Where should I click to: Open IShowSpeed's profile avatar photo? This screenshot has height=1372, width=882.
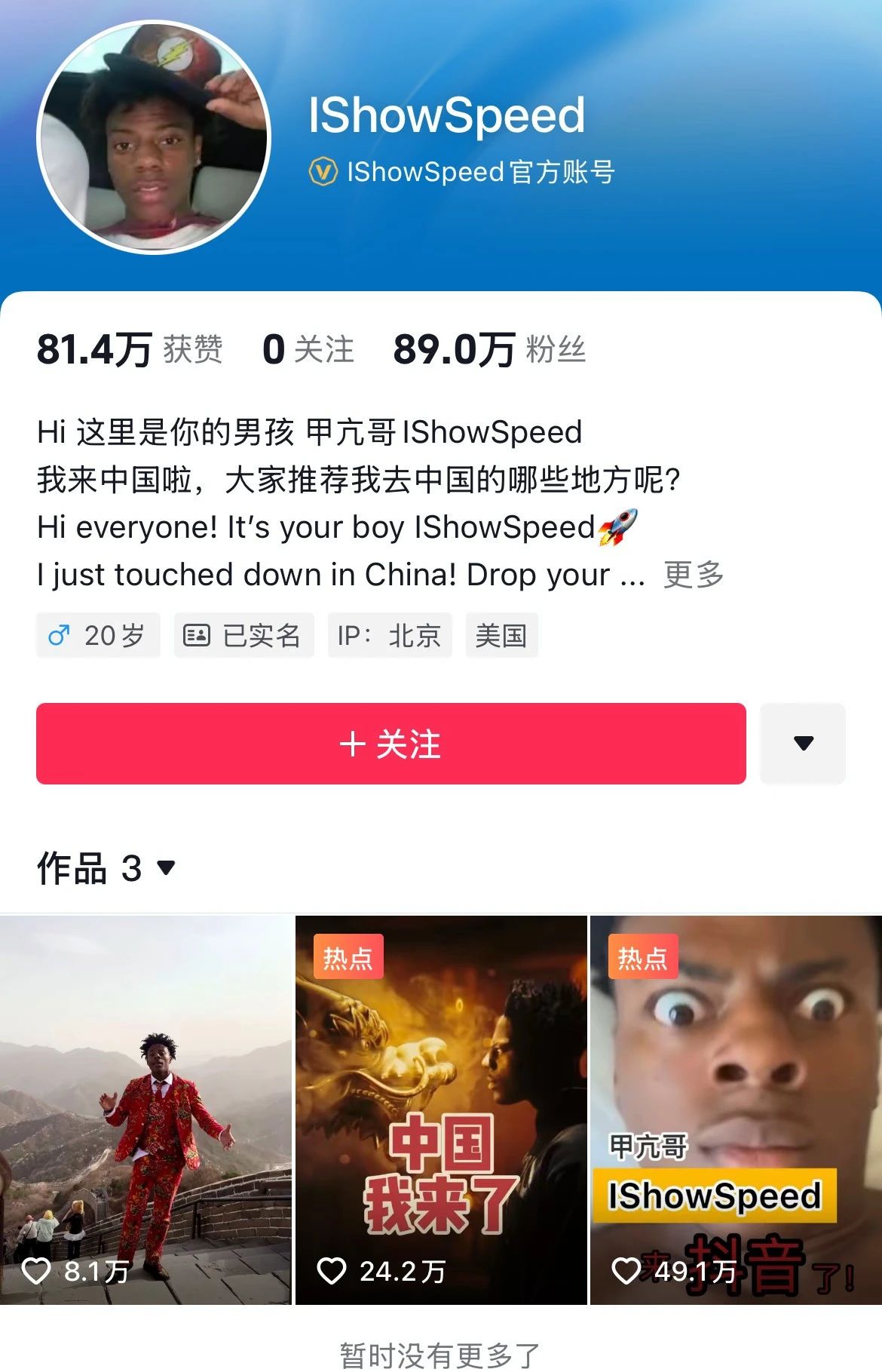[x=148, y=130]
